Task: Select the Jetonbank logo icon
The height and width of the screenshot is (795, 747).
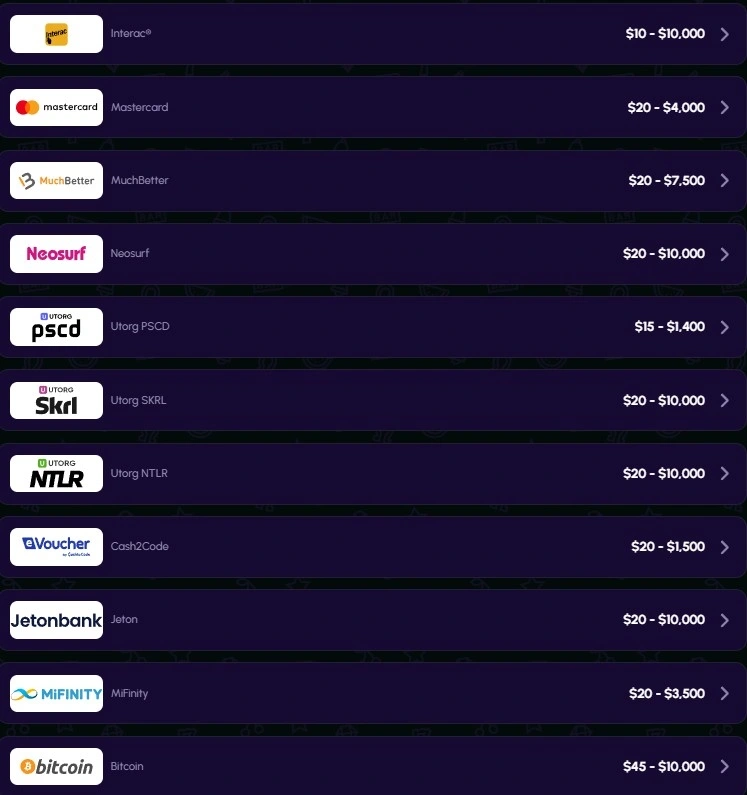Action: (56, 619)
